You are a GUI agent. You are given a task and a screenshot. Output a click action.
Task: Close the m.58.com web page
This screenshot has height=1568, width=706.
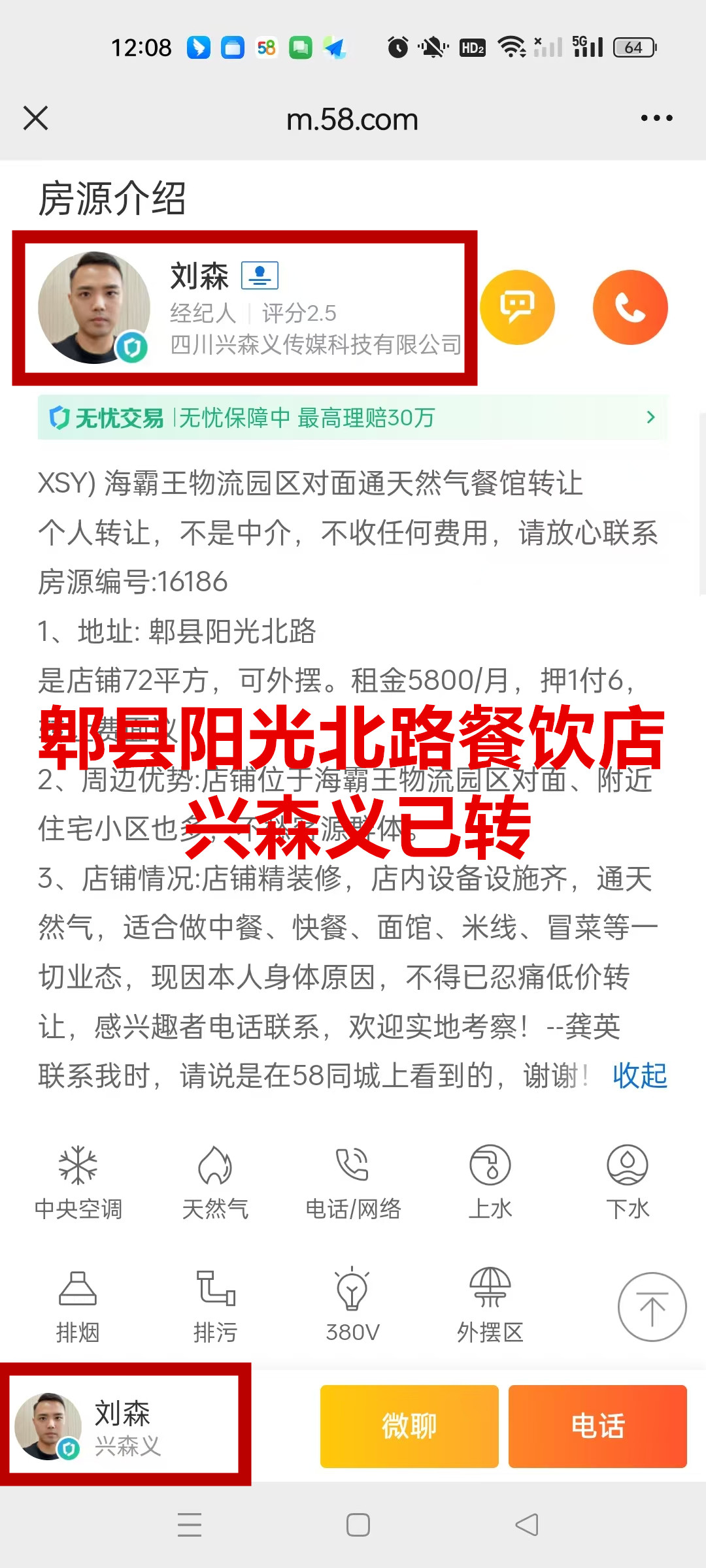point(36,118)
